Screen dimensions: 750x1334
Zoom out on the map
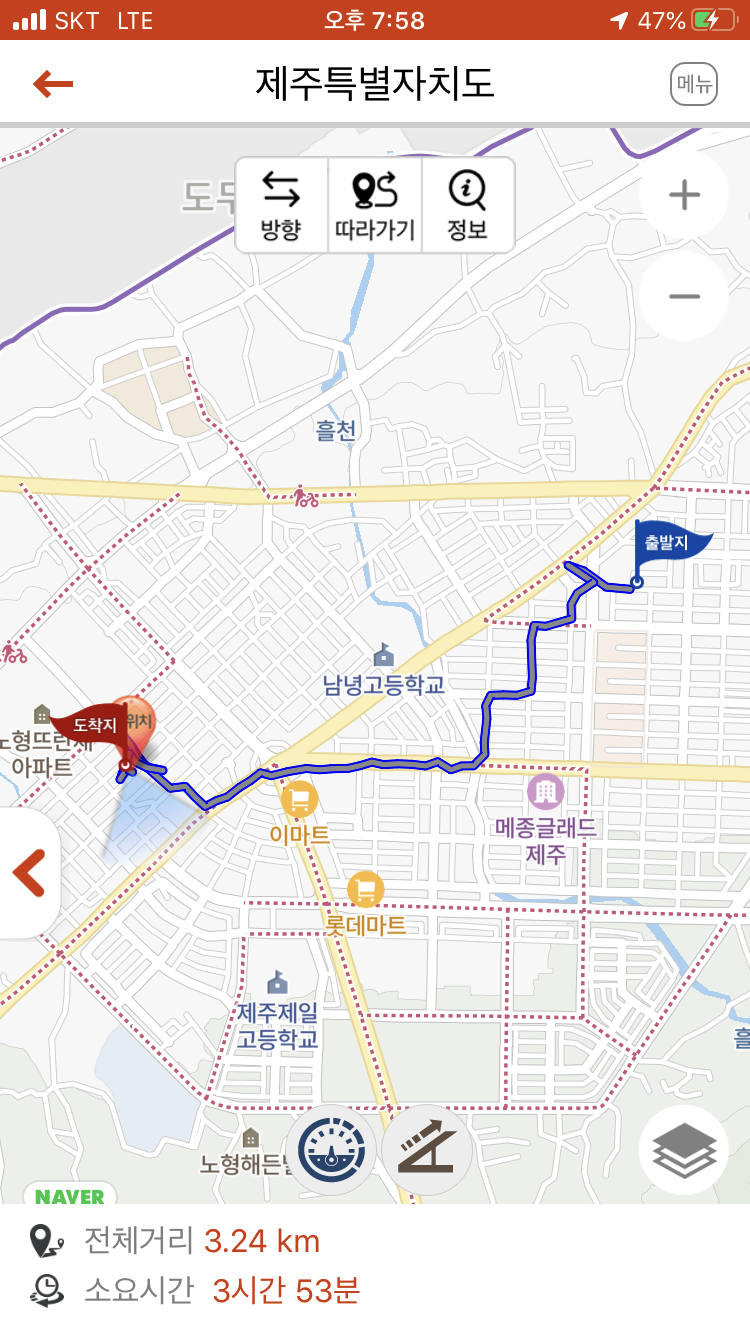[684, 297]
